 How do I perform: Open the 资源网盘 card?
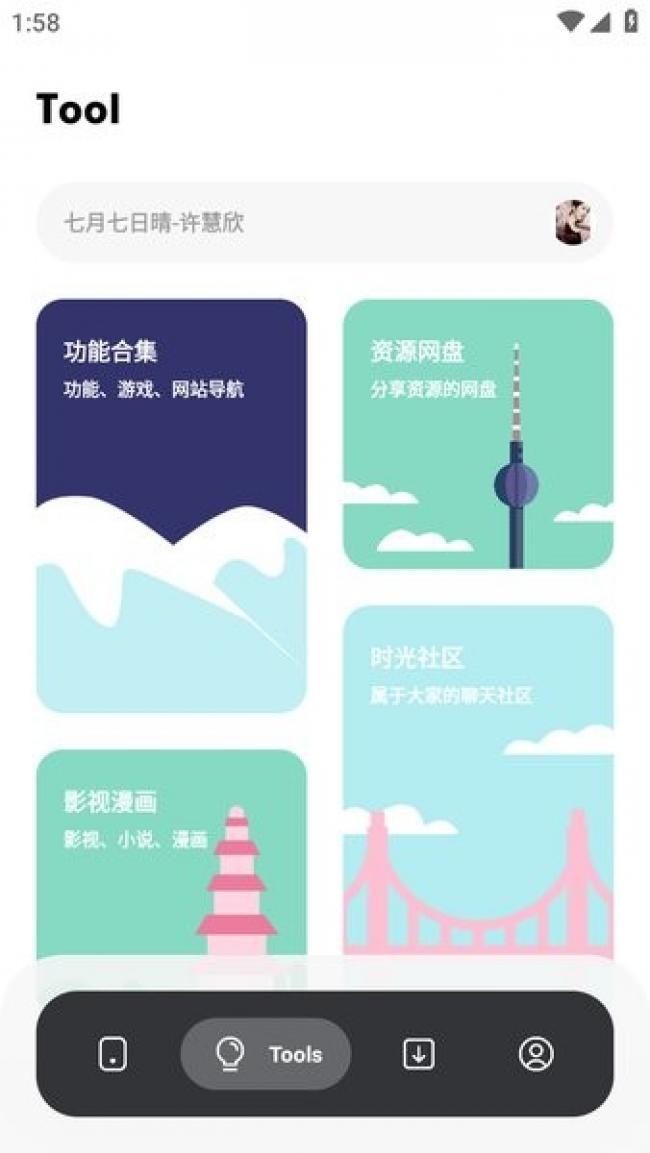coord(478,434)
